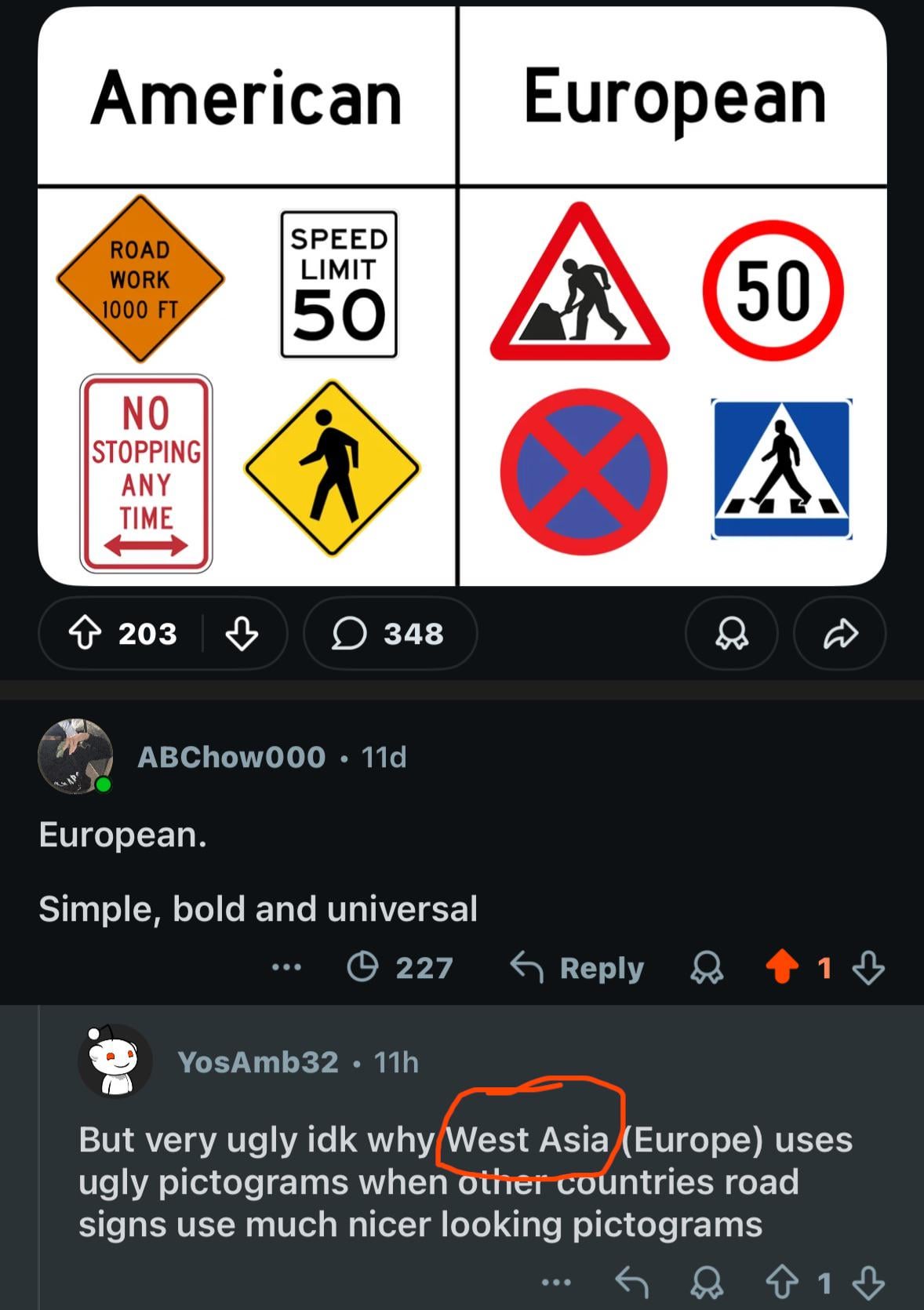Give an award to the post
This screenshot has width=924, height=1310.
(x=731, y=633)
